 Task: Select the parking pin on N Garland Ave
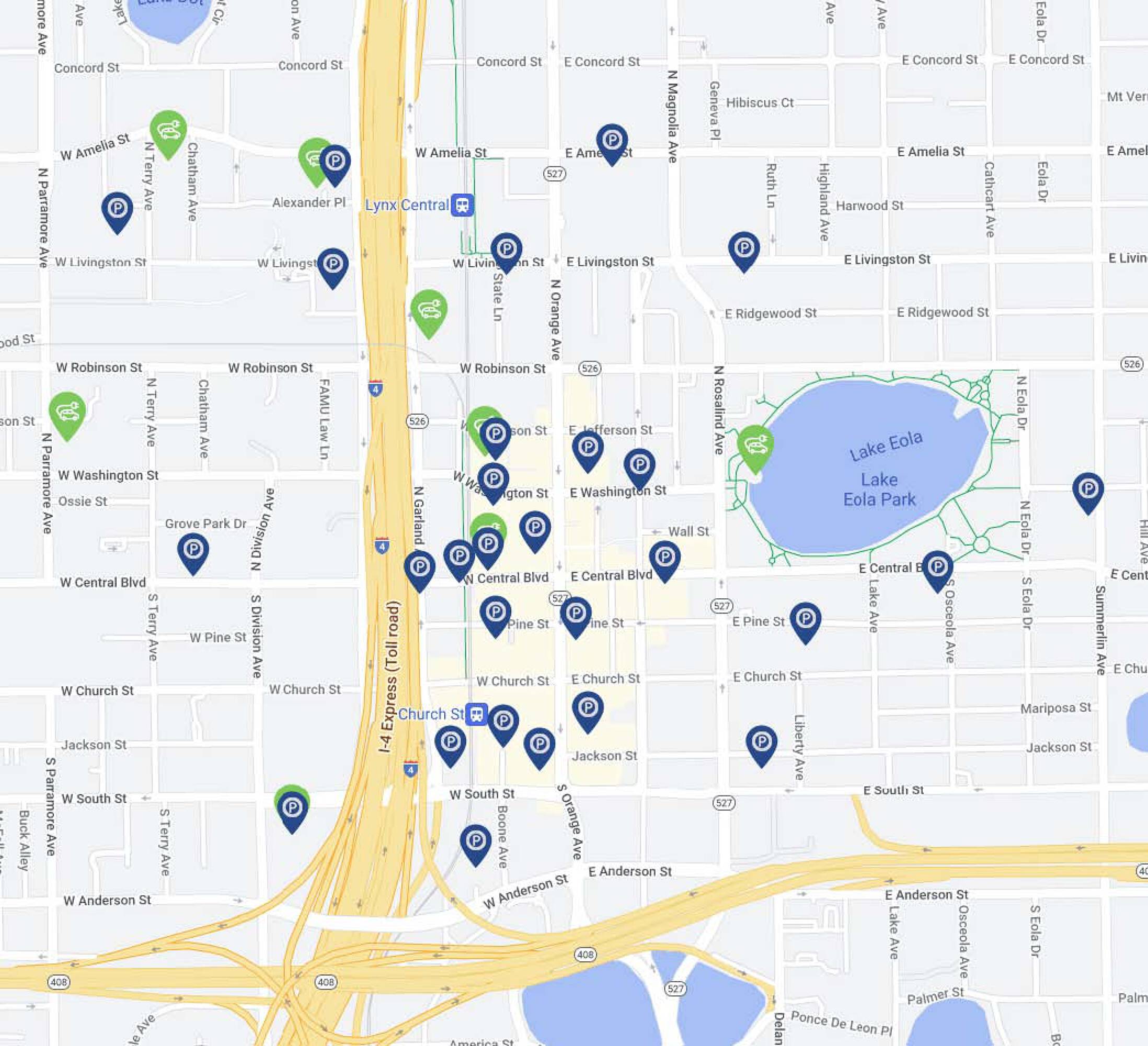(x=420, y=567)
